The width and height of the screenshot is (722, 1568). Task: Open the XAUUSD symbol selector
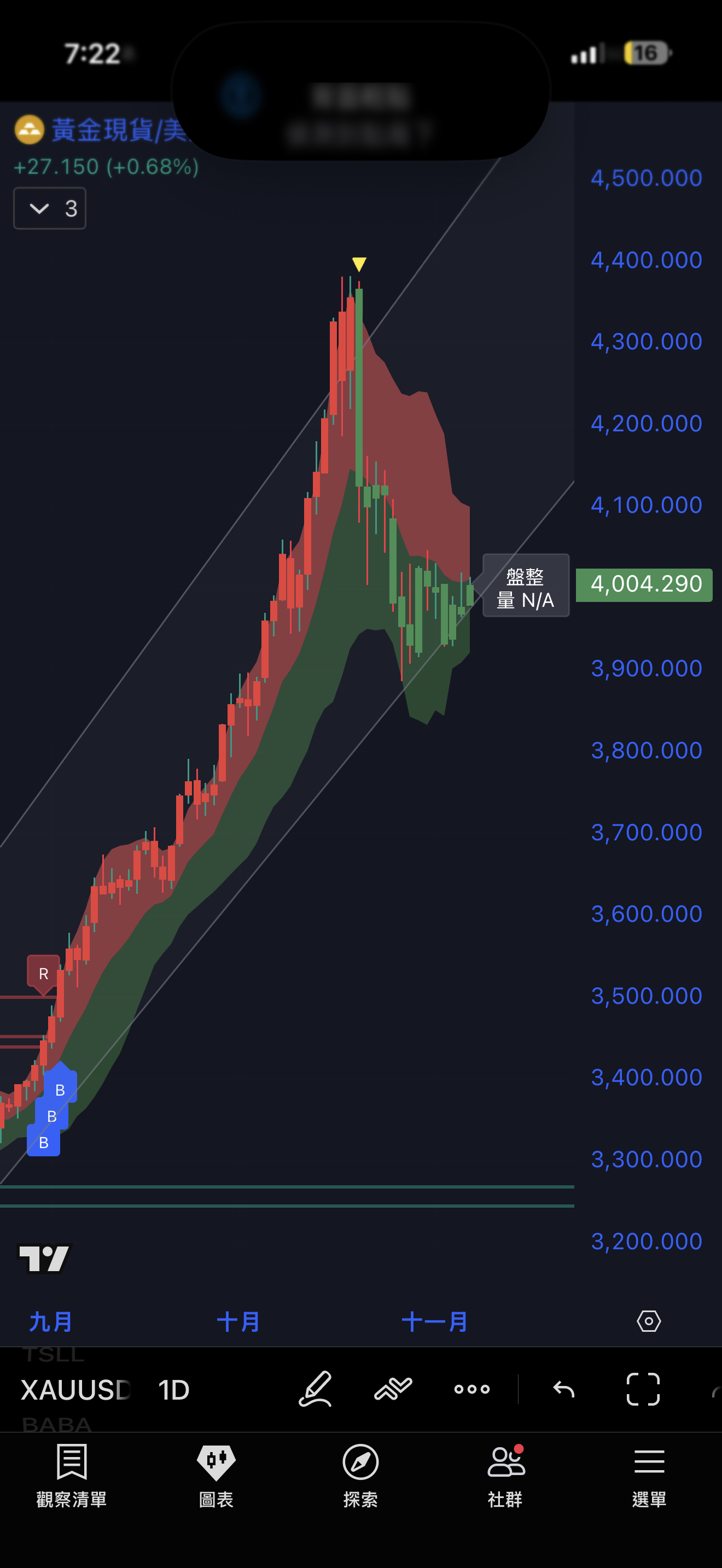tap(75, 1390)
